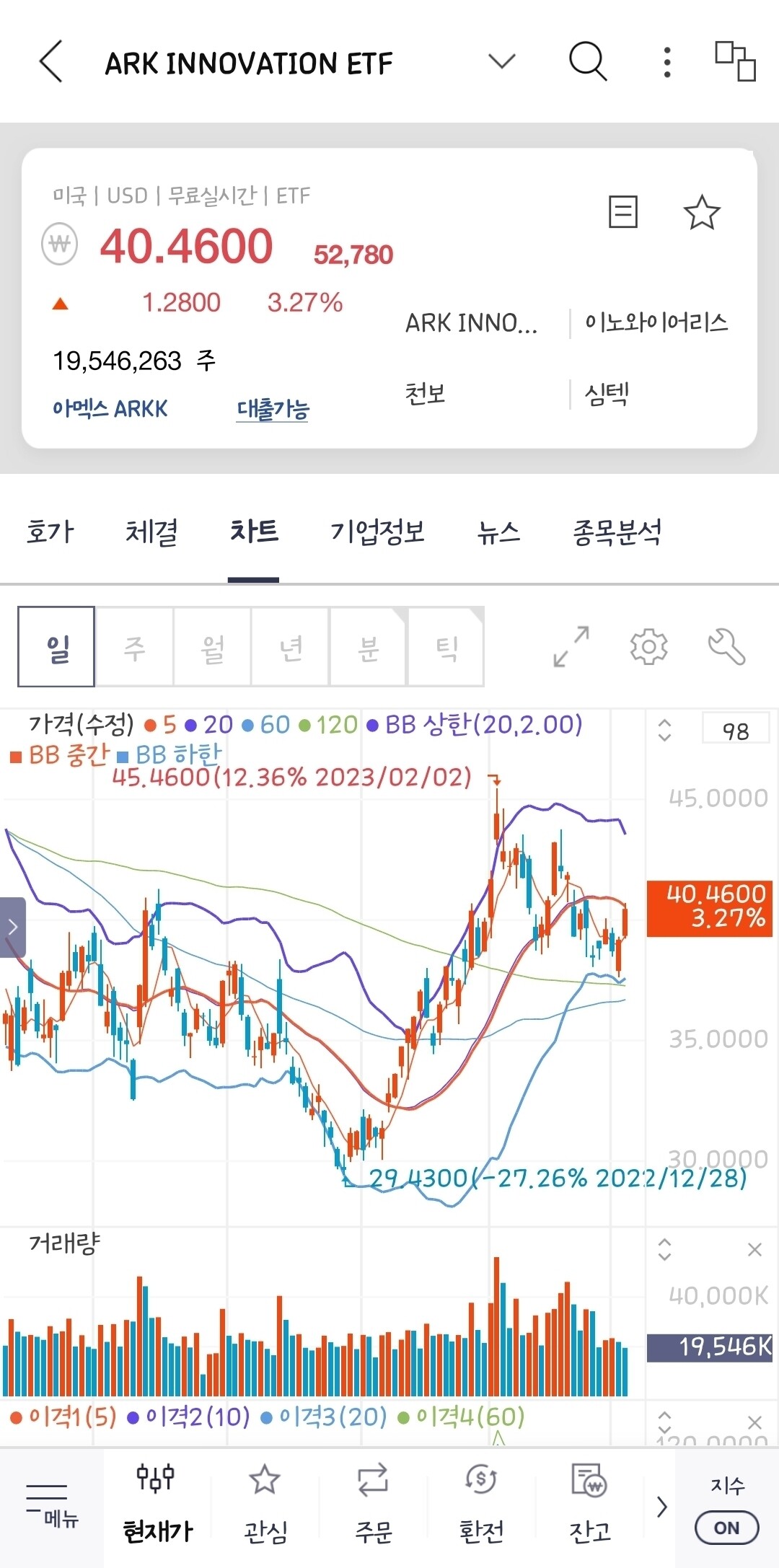Open the memo icon beside the star
This screenshot has width=779, height=1568.
[x=625, y=211]
